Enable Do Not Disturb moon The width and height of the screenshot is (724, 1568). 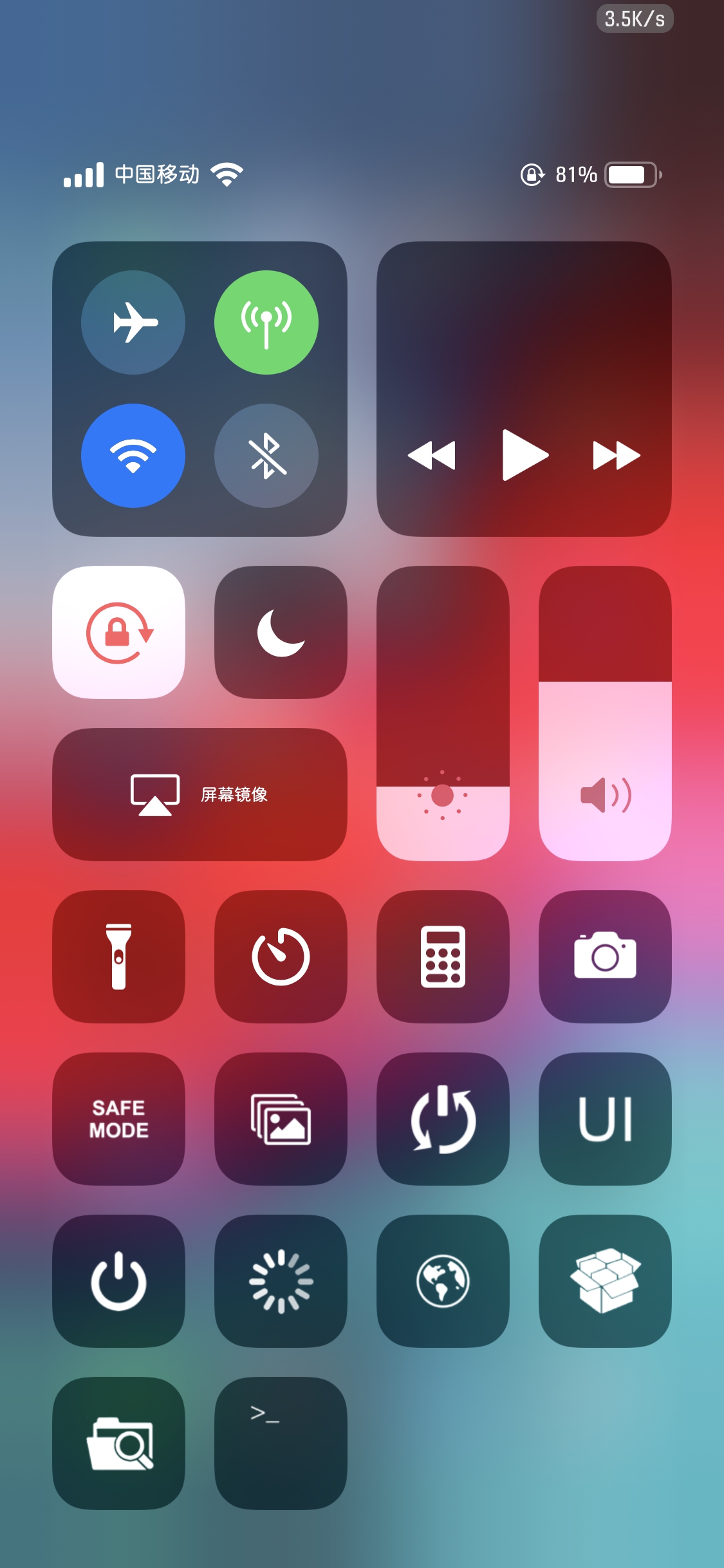click(281, 632)
